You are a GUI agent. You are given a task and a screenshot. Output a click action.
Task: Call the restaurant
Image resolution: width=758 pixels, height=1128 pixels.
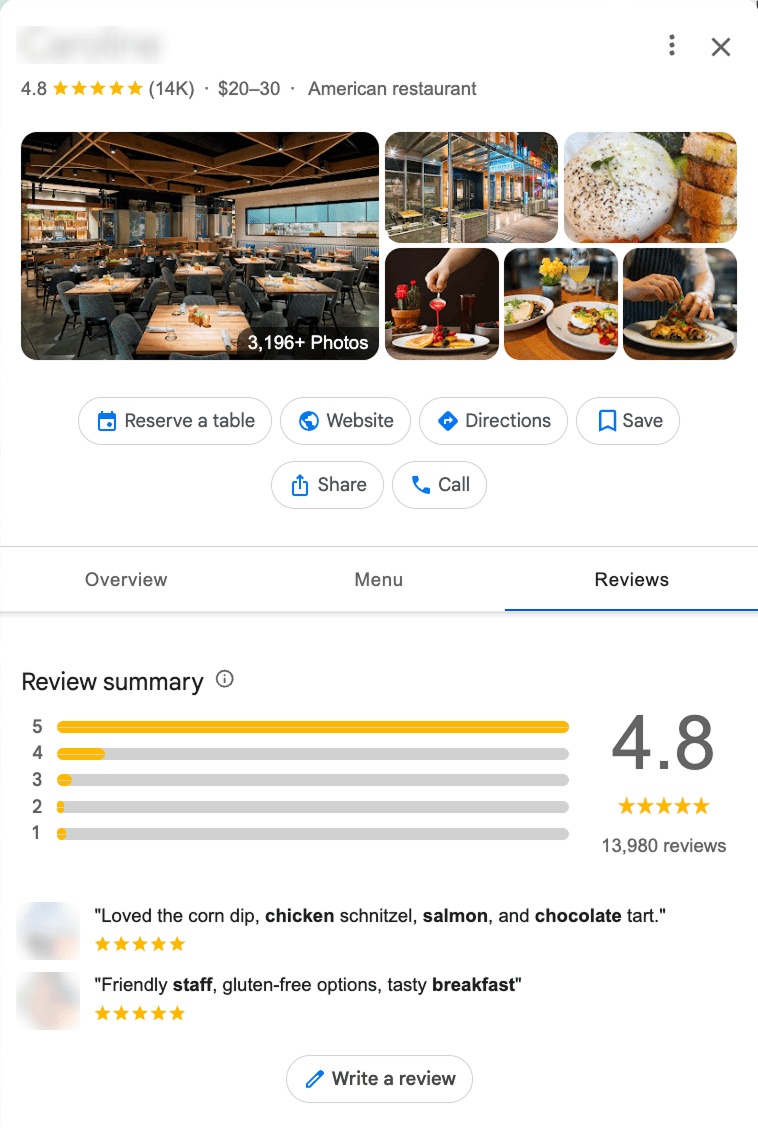pos(439,485)
